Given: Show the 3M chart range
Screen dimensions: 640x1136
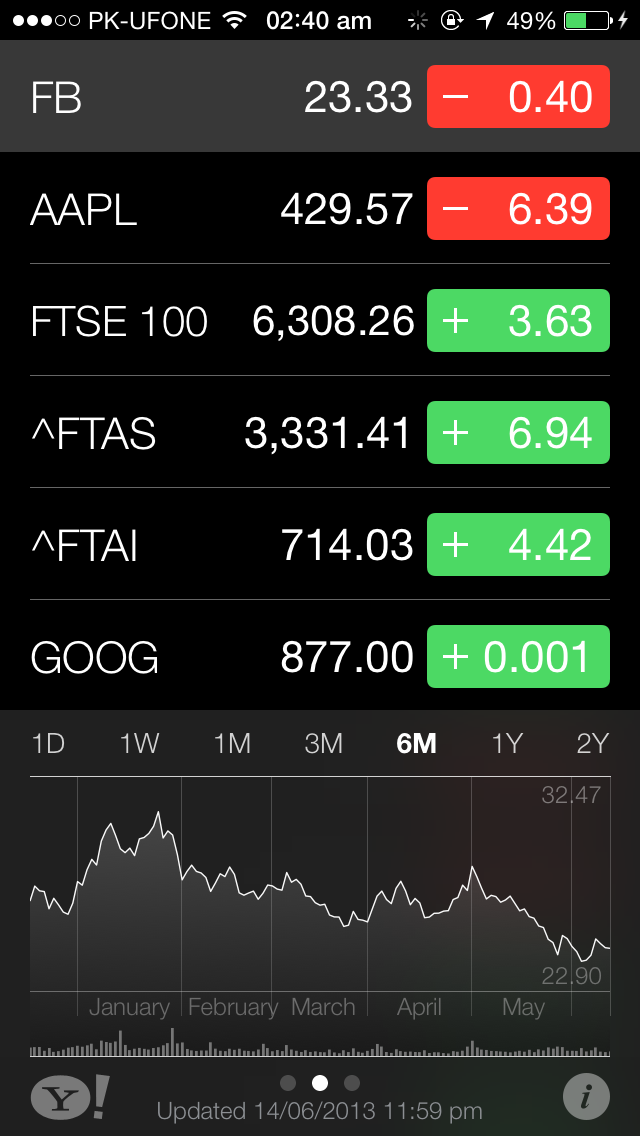Looking at the screenshot, I should [323, 743].
